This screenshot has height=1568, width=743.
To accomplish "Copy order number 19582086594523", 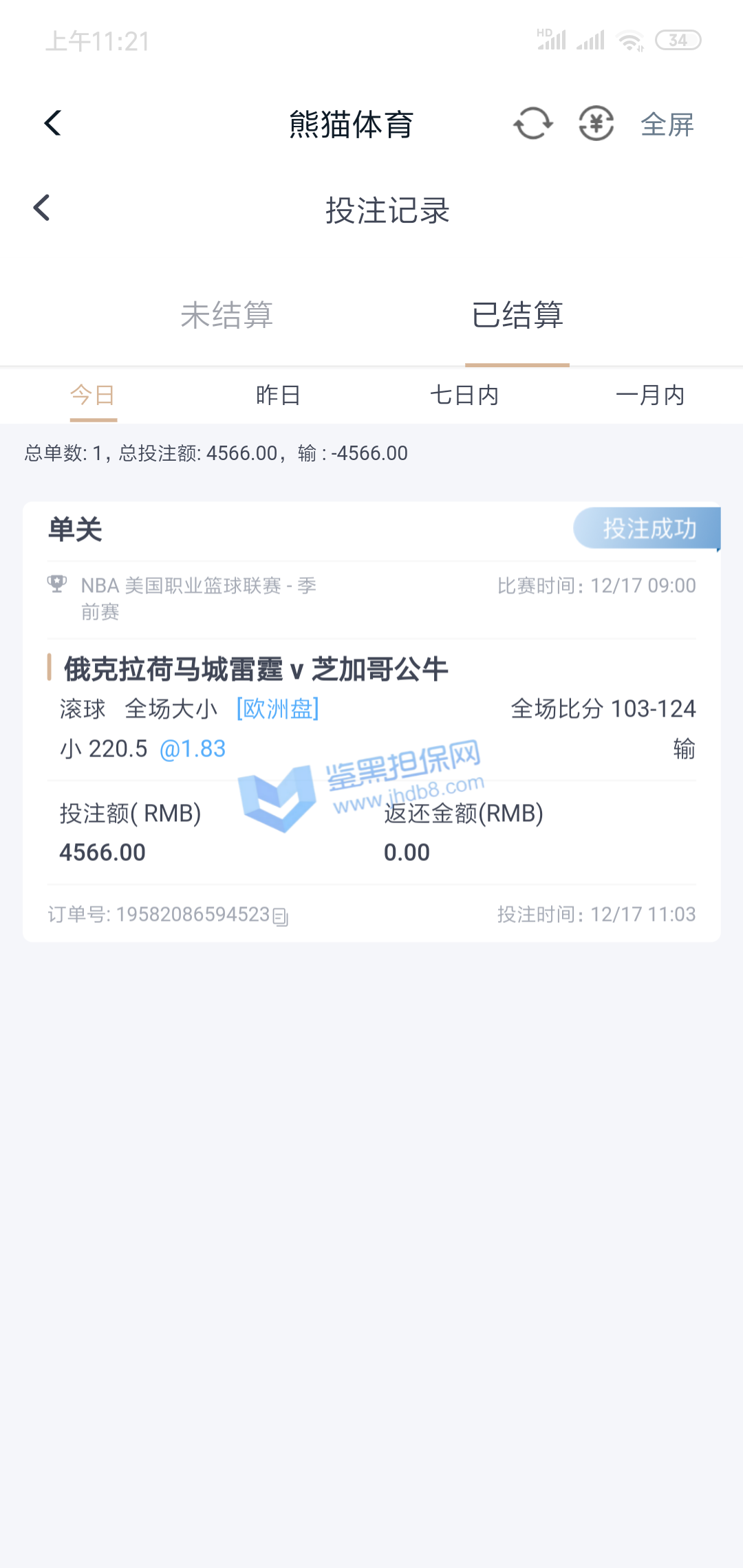I will (281, 917).
